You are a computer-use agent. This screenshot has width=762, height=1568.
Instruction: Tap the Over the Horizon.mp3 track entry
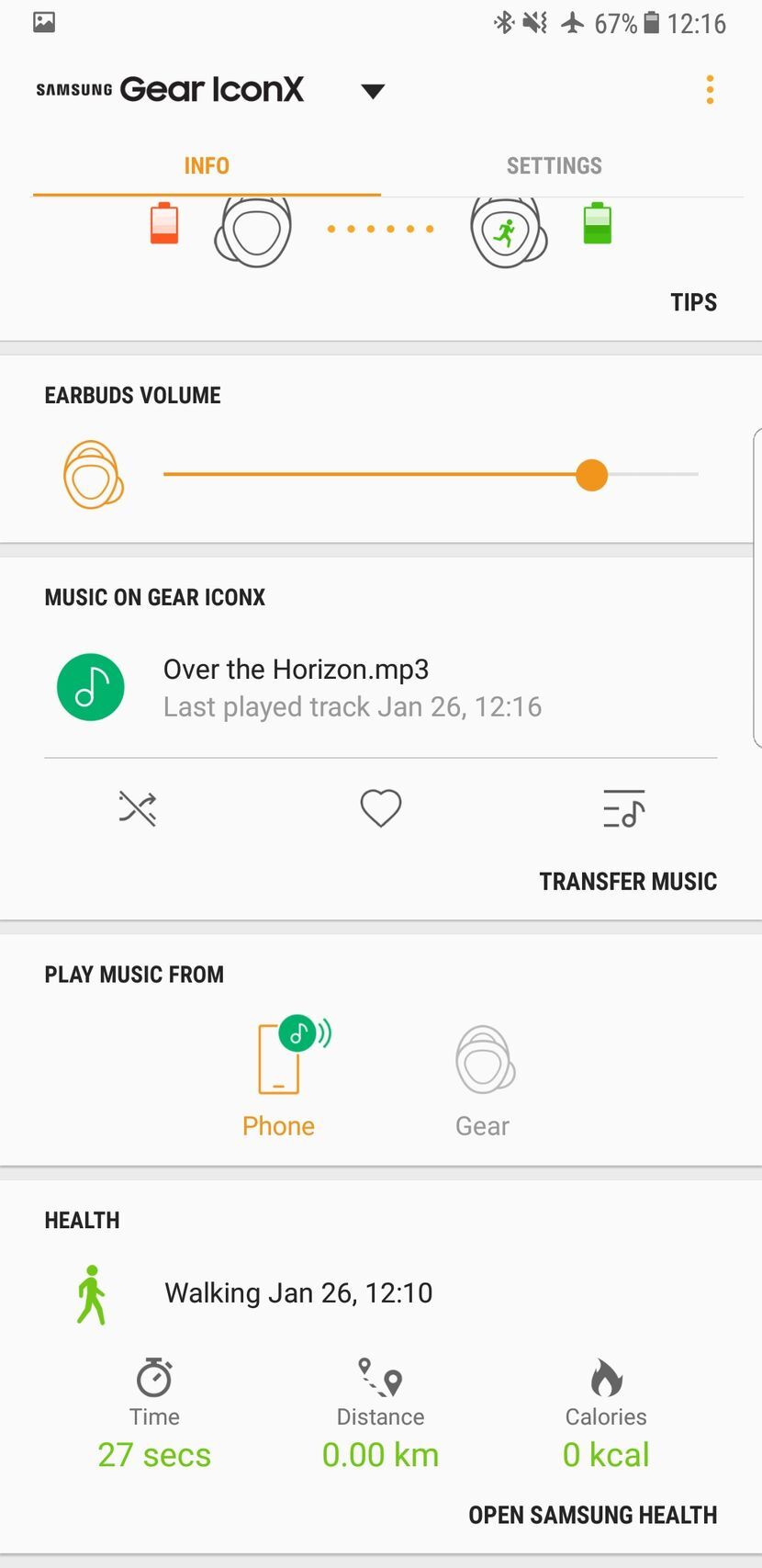[352, 686]
